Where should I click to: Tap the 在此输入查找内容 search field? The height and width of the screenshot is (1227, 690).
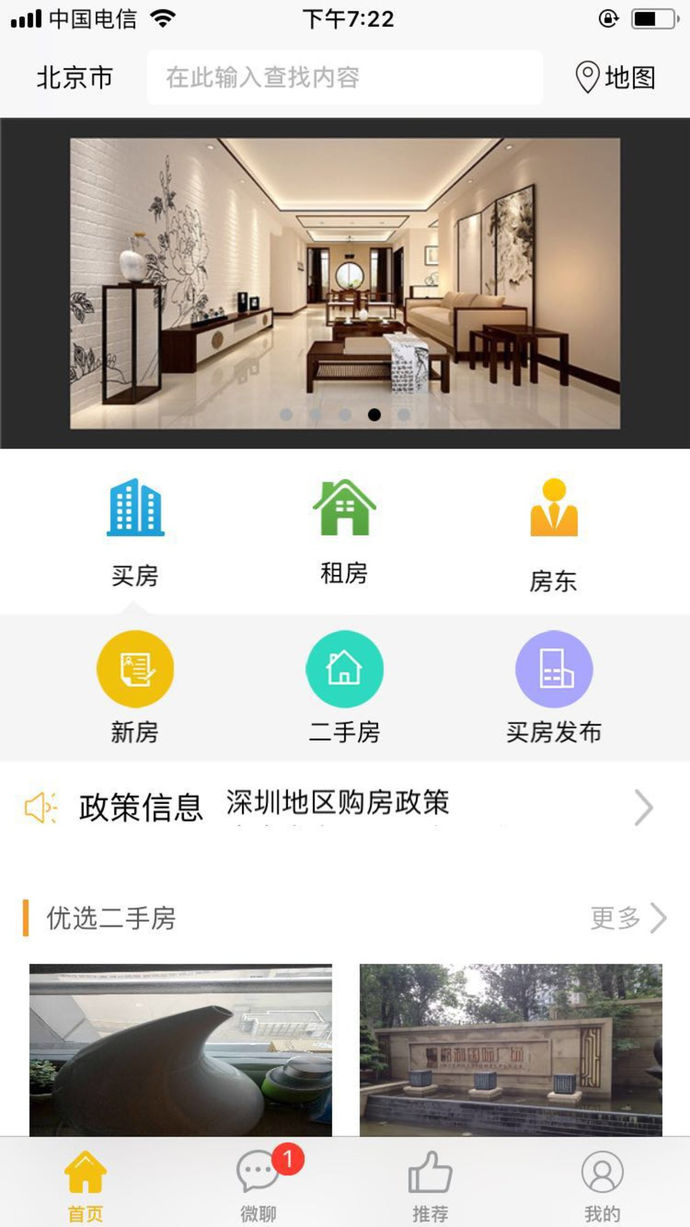(x=344, y=78)
